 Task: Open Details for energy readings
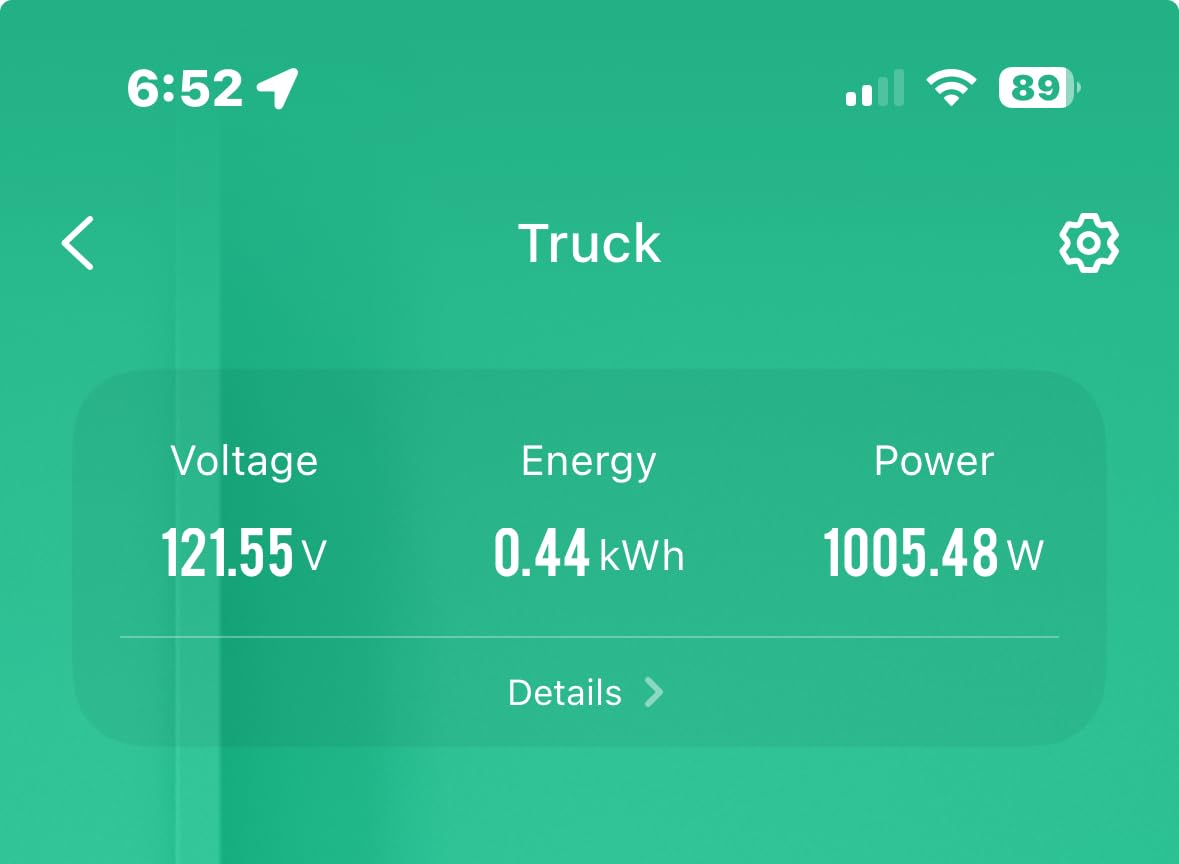click(586, 693)
